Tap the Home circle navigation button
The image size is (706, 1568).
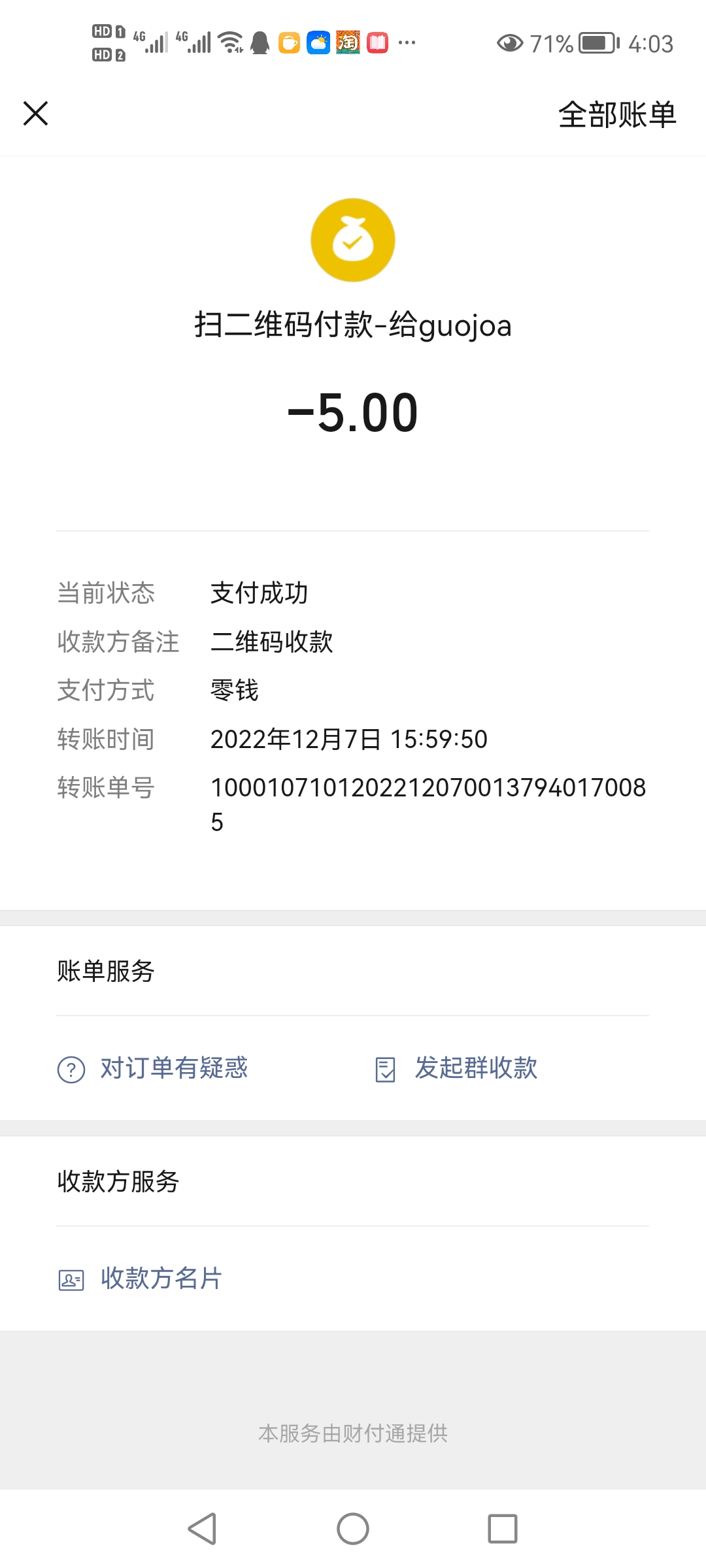point(352,1529)
